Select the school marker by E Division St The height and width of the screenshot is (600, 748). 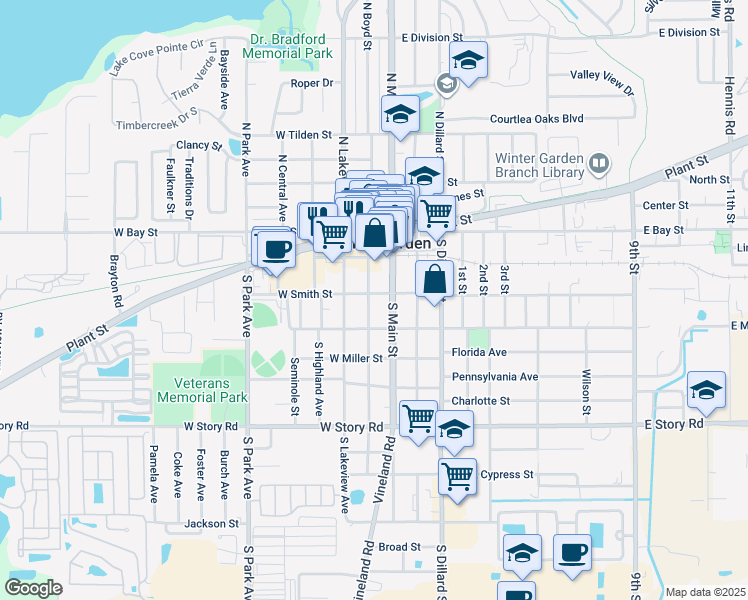[x=468, y=63]
